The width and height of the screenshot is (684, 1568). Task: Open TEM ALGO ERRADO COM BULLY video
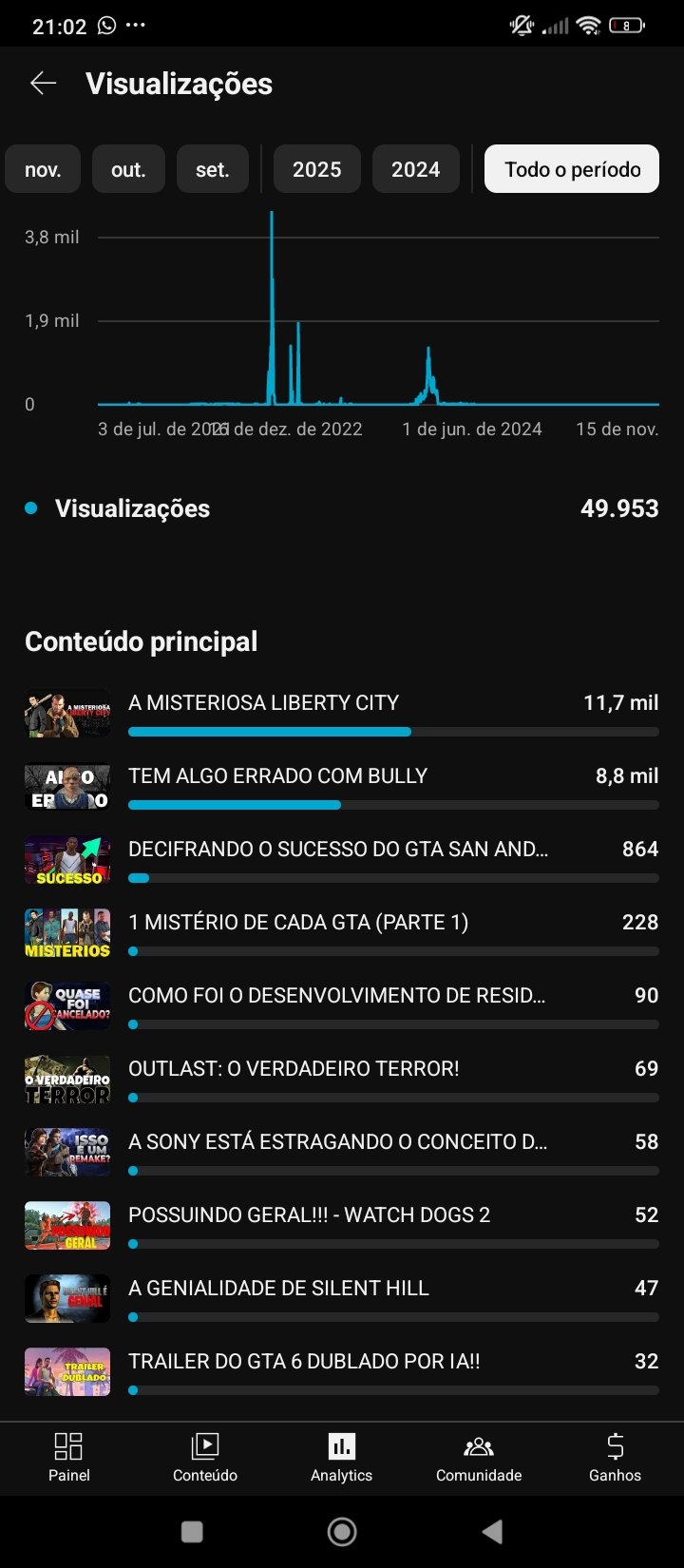pos(341,786)
